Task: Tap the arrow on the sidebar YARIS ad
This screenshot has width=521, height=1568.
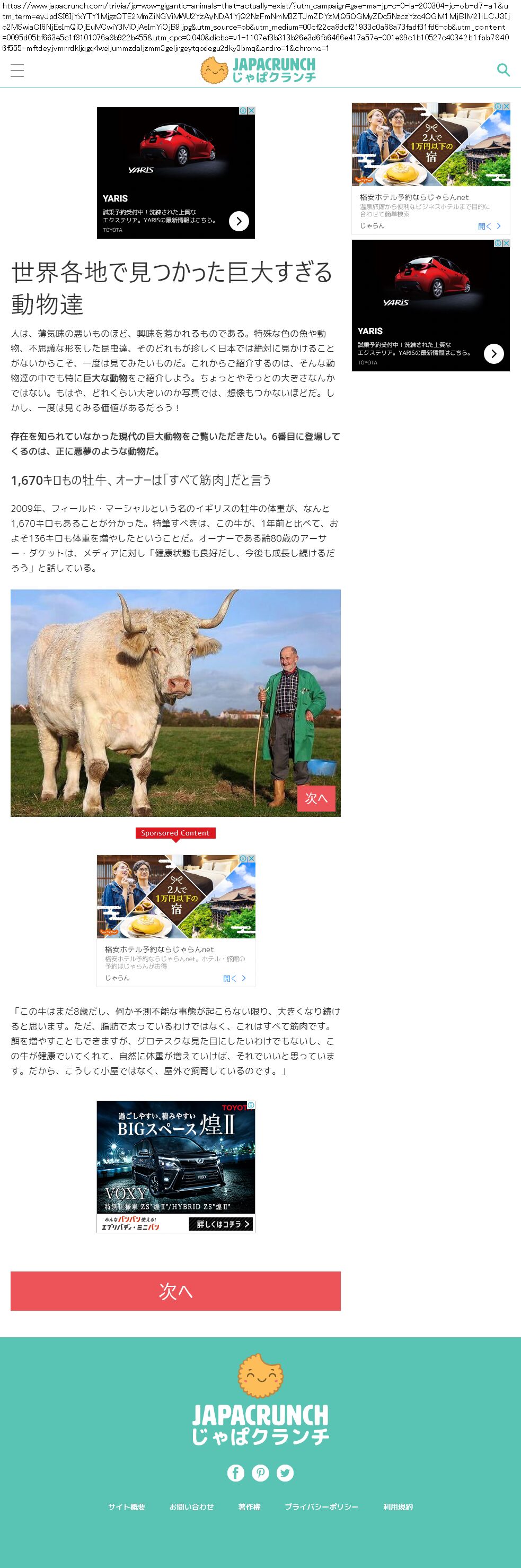Action: tap(493, 354)
